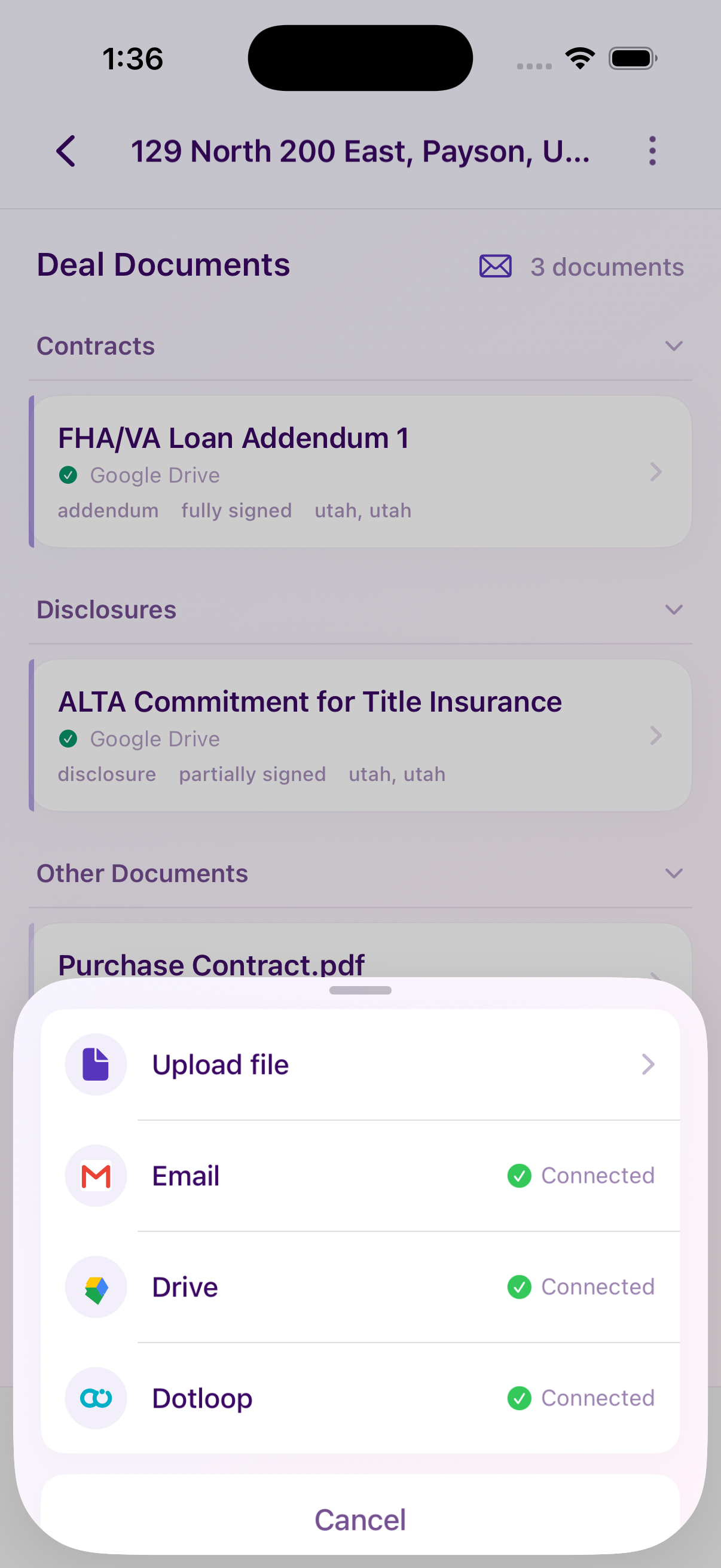Screen dimensions: 721x1568
Task: Click the 3 documents link
Action: coord(607,266)
